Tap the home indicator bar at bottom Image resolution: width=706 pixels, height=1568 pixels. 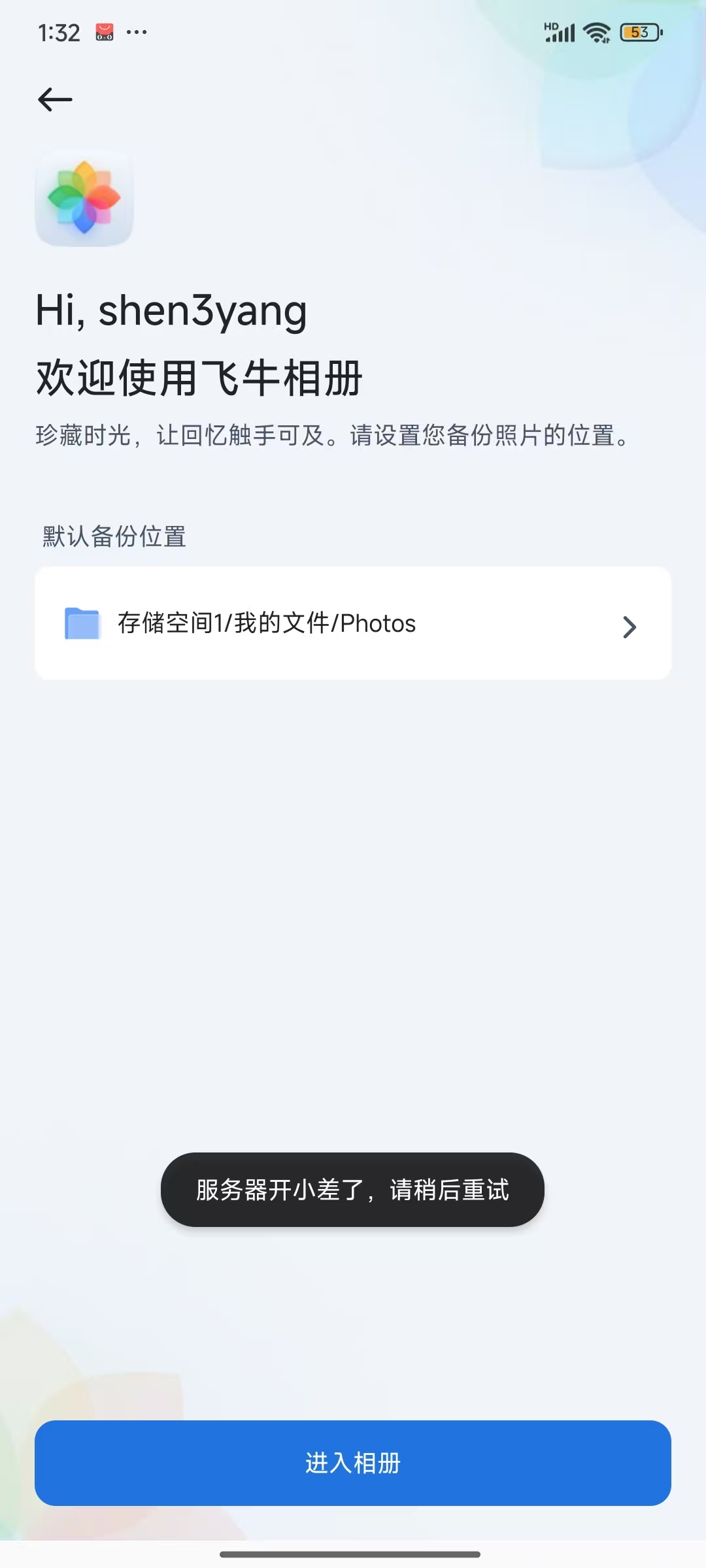click(353, 1554)
